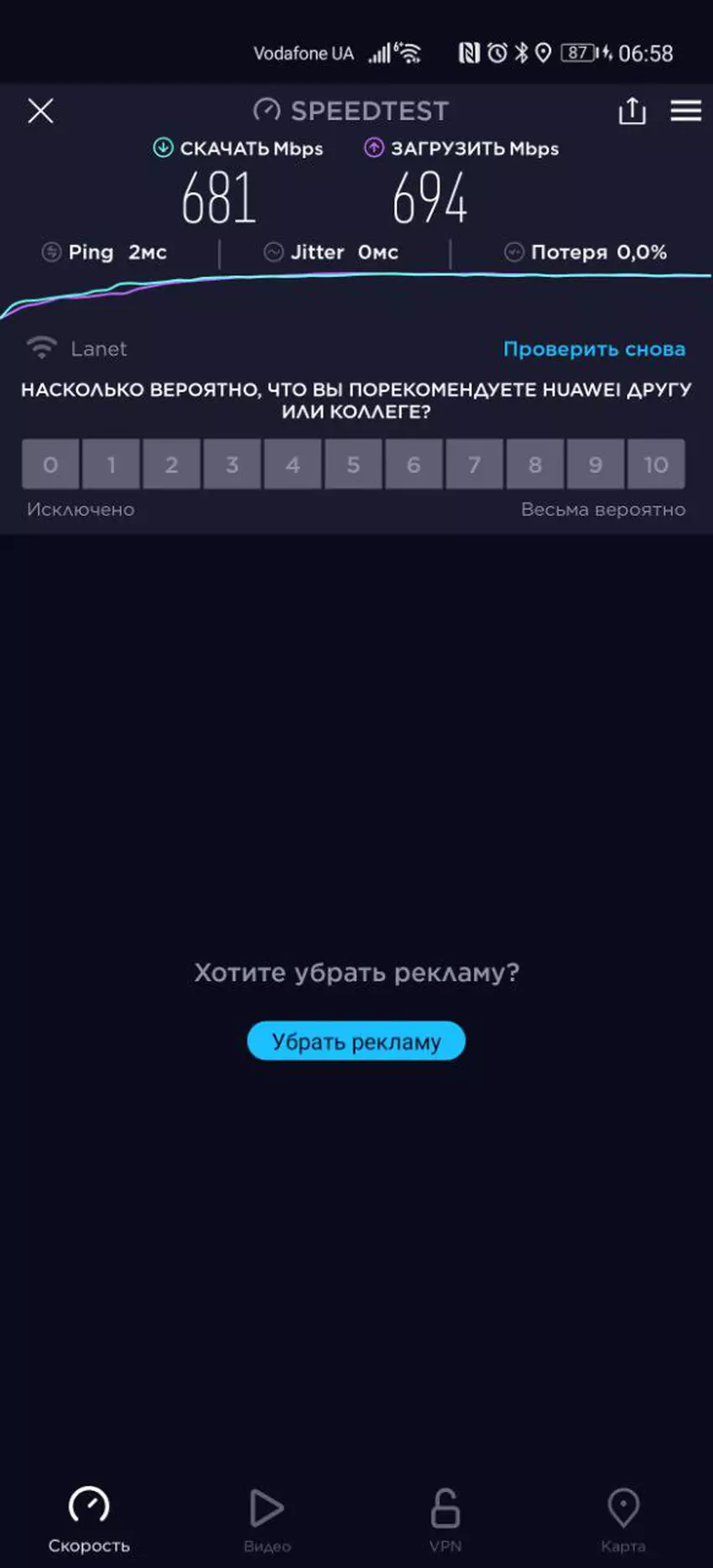This screenshot has height=1568, width=713.
Task: Rate Huawei with score 5
Action: pyautogui.click(x=353, y=464)
